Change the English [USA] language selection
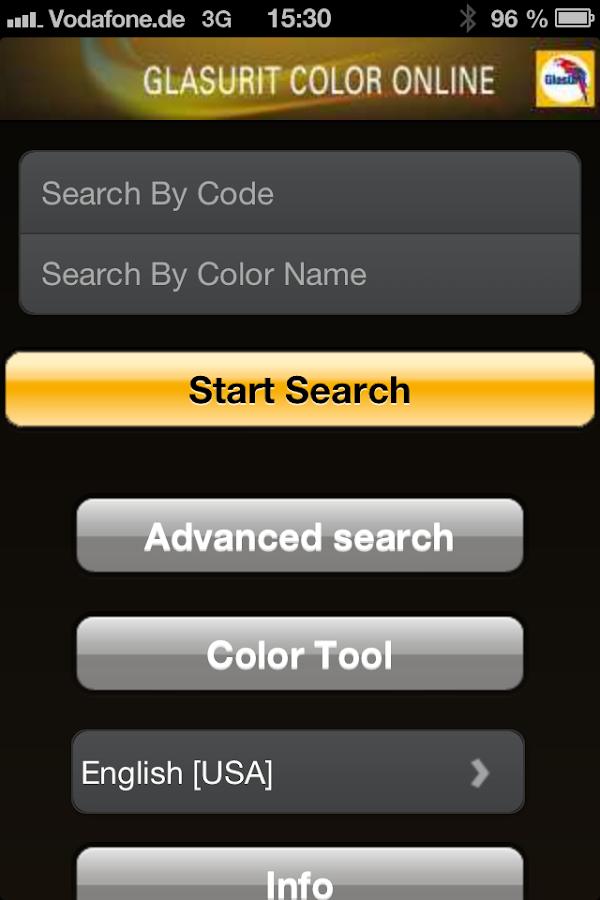The image size is (600, 900). click(298, 773)
